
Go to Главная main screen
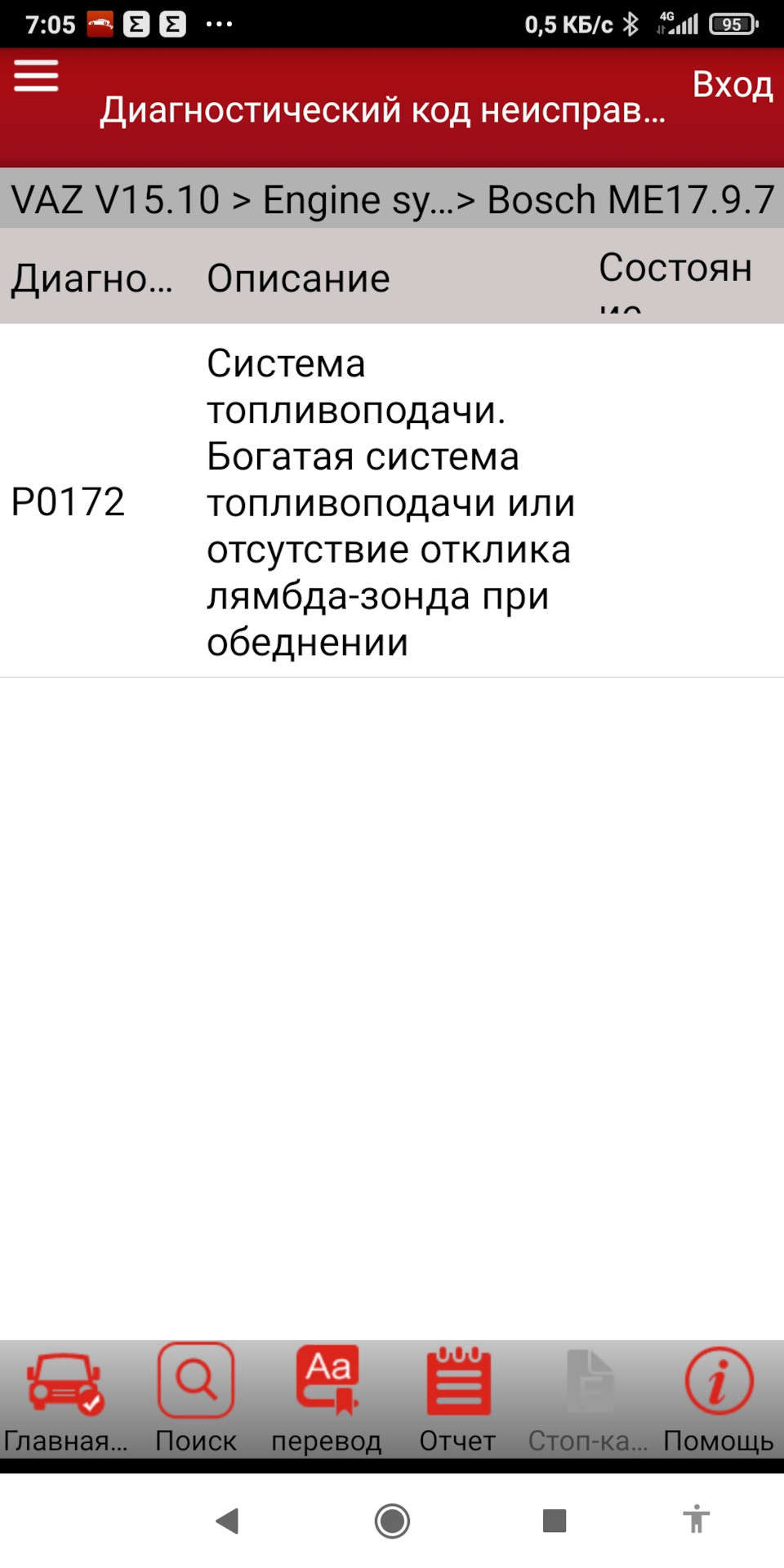(65, 1398)
